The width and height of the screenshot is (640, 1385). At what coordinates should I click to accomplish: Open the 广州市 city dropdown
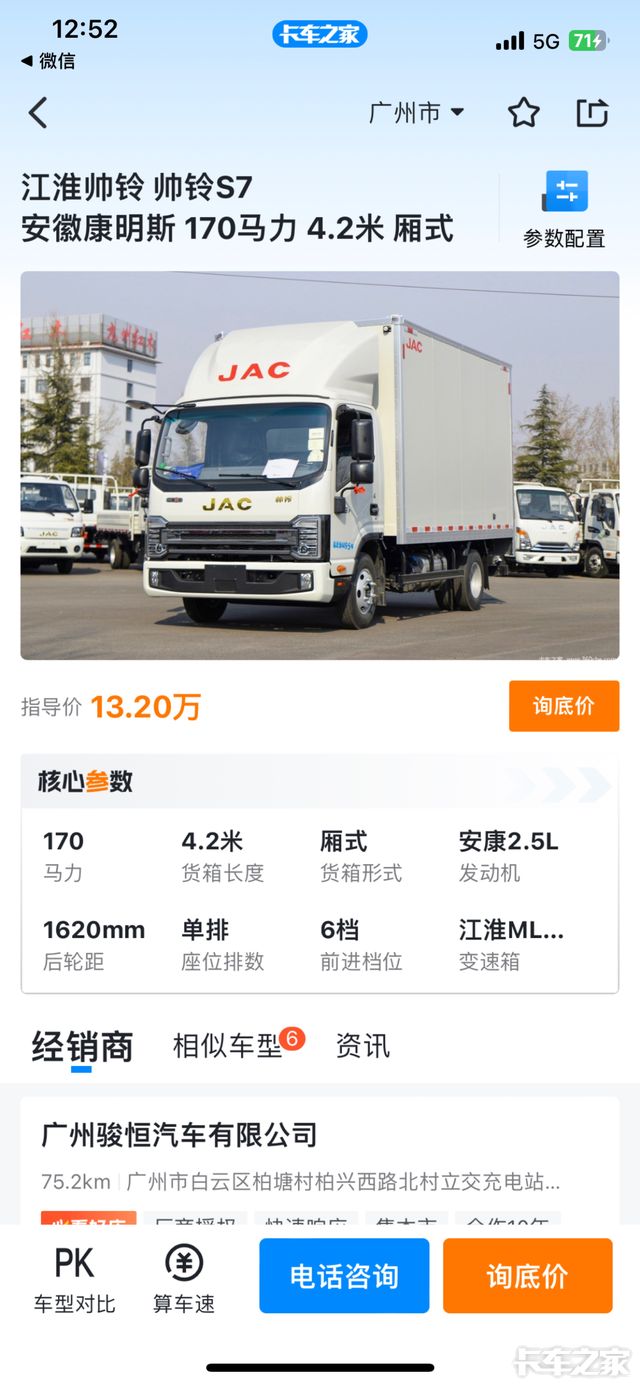416,113
